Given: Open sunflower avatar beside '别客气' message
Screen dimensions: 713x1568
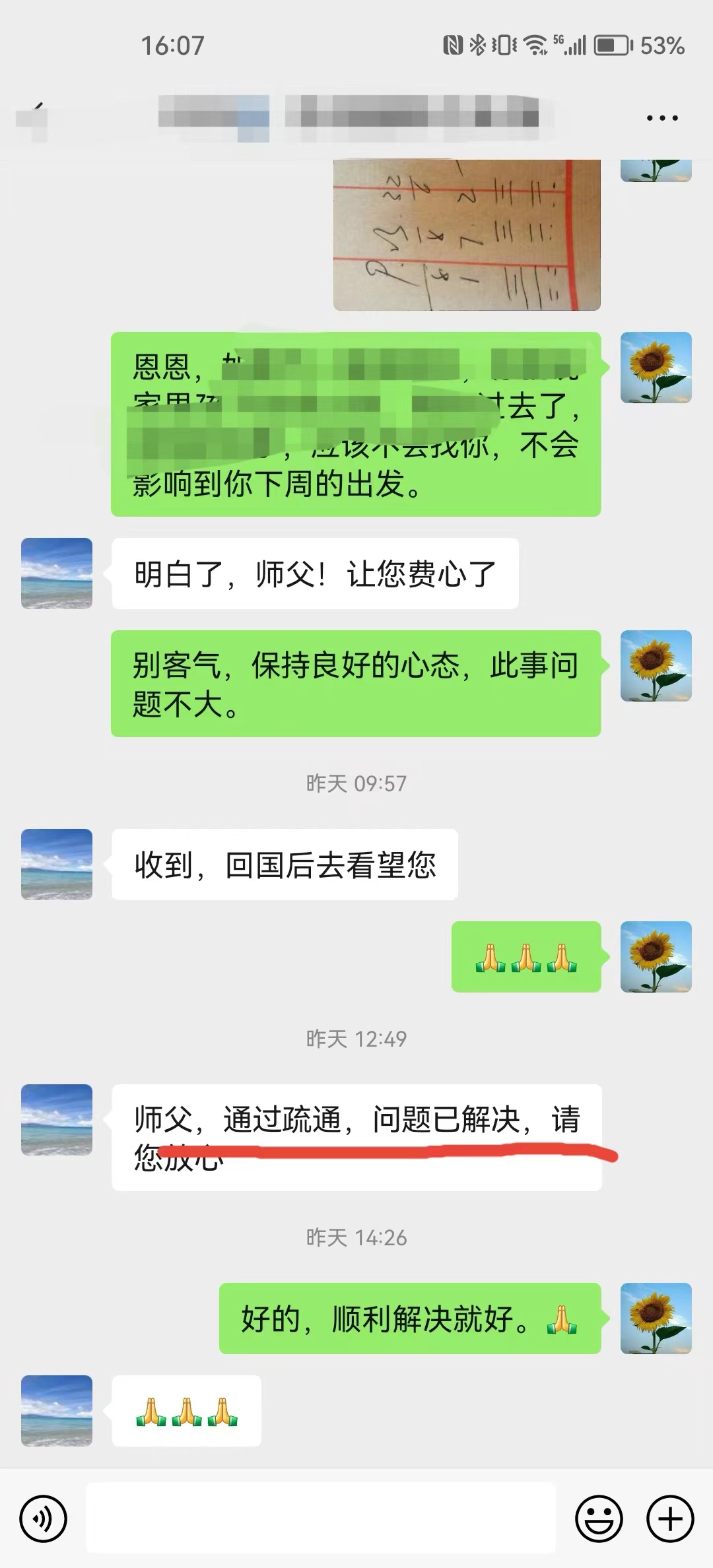Looking at the screenshot, I should 656,666.
